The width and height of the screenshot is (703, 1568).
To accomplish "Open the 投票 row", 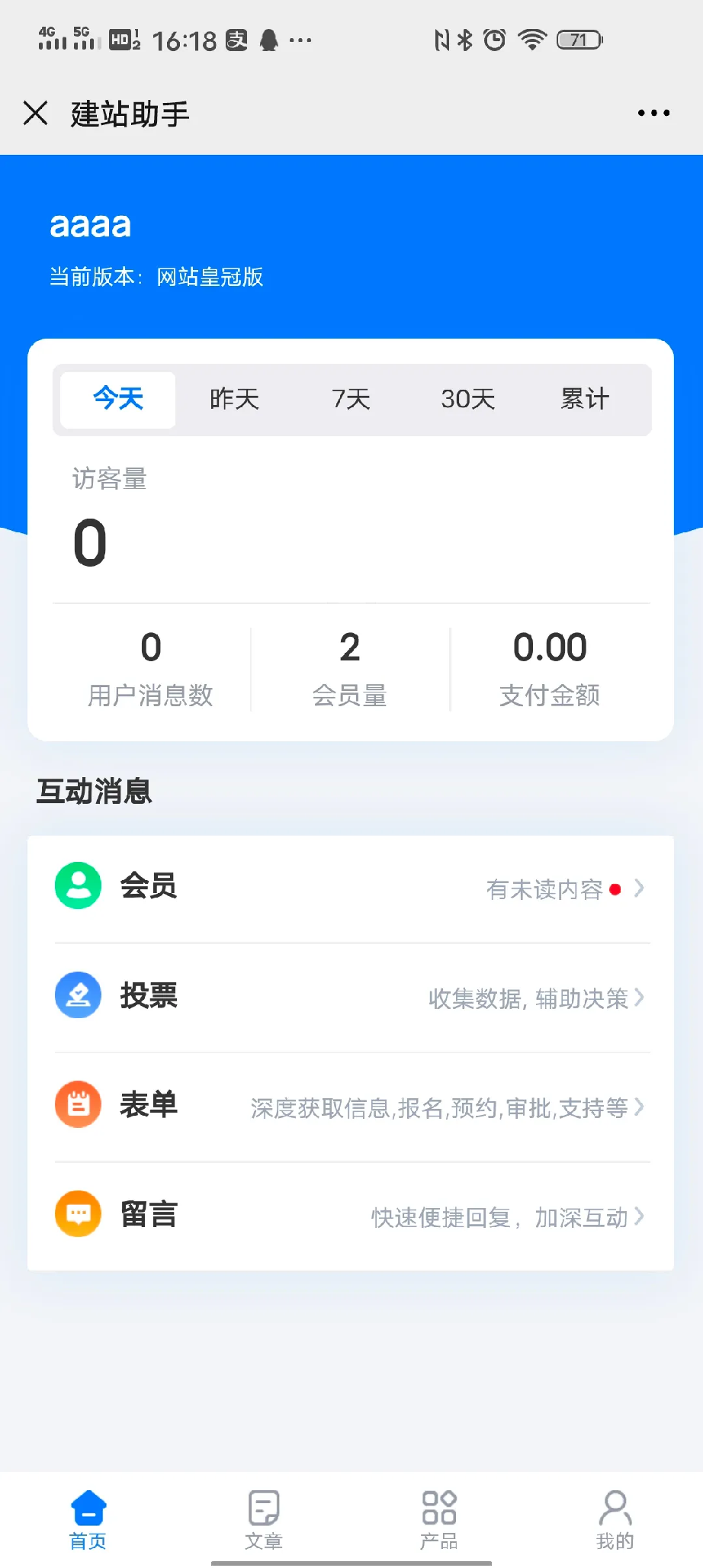I will (x=351, y=998).
